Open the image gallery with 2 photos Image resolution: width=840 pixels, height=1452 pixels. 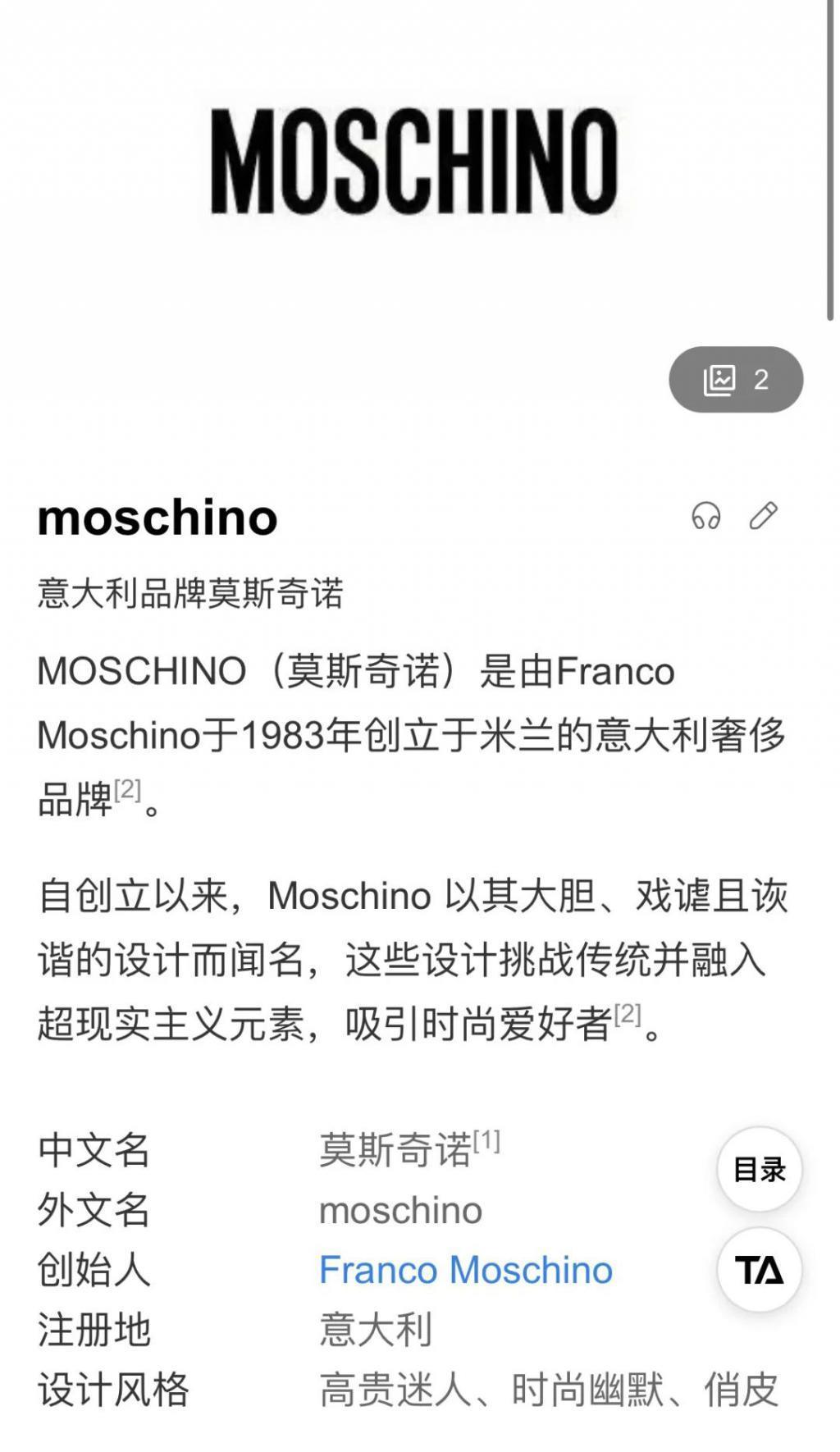736,379
